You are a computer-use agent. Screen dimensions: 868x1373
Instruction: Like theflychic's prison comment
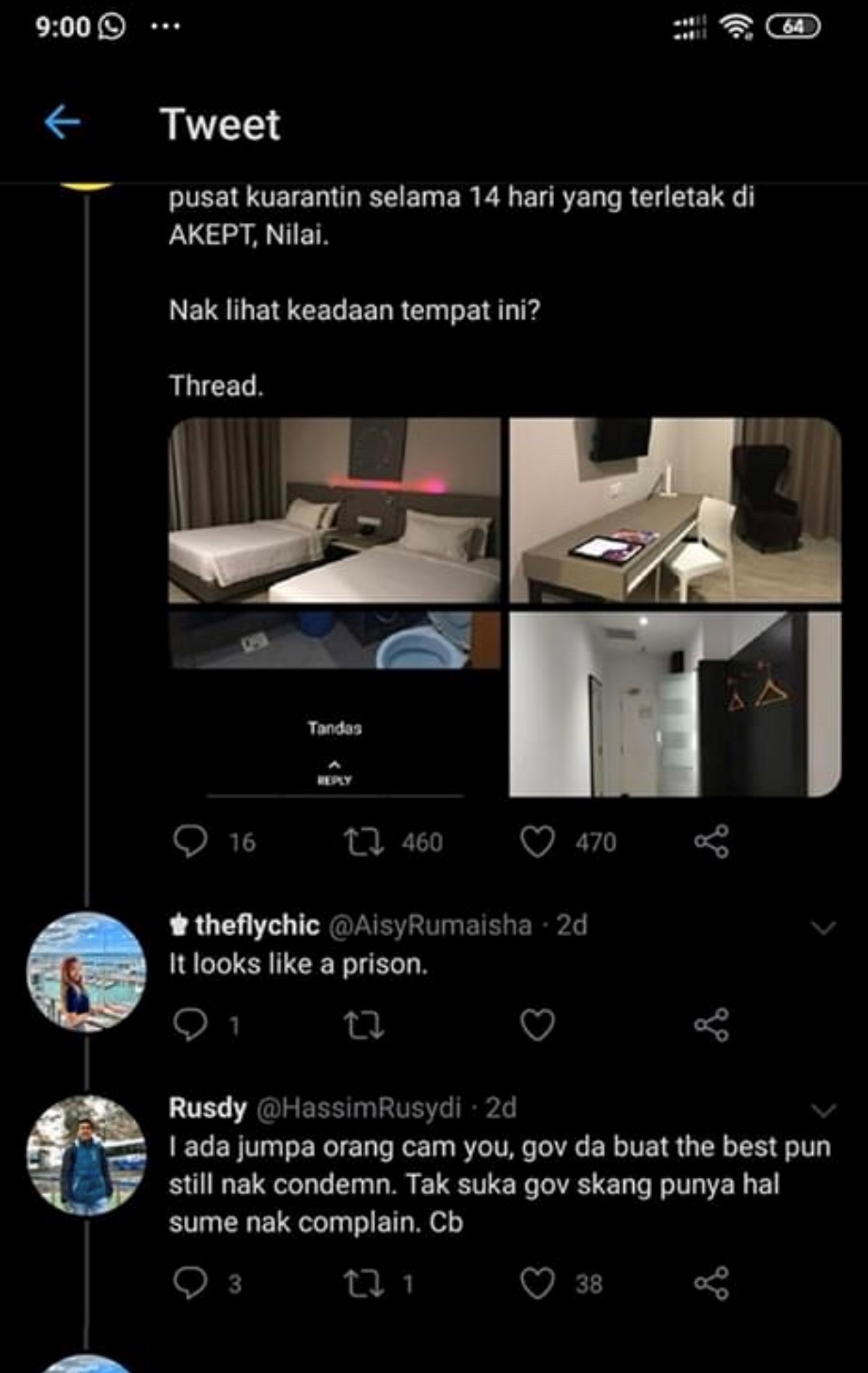click(537, 1026)
